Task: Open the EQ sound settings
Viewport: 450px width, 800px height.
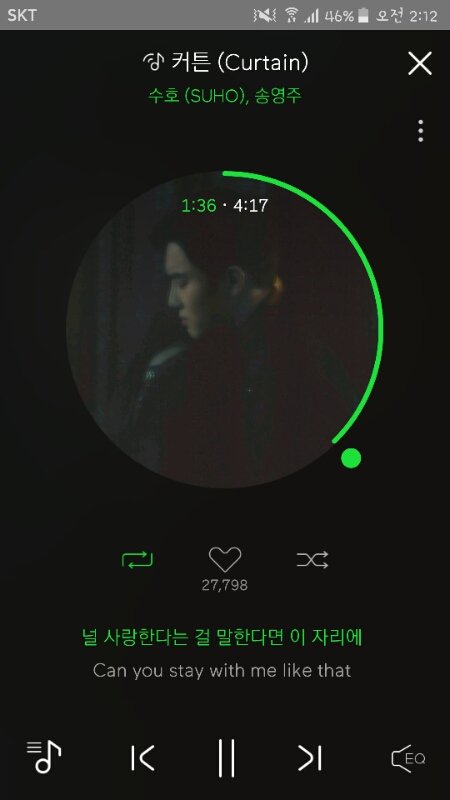Action: [x=408, y=758]
